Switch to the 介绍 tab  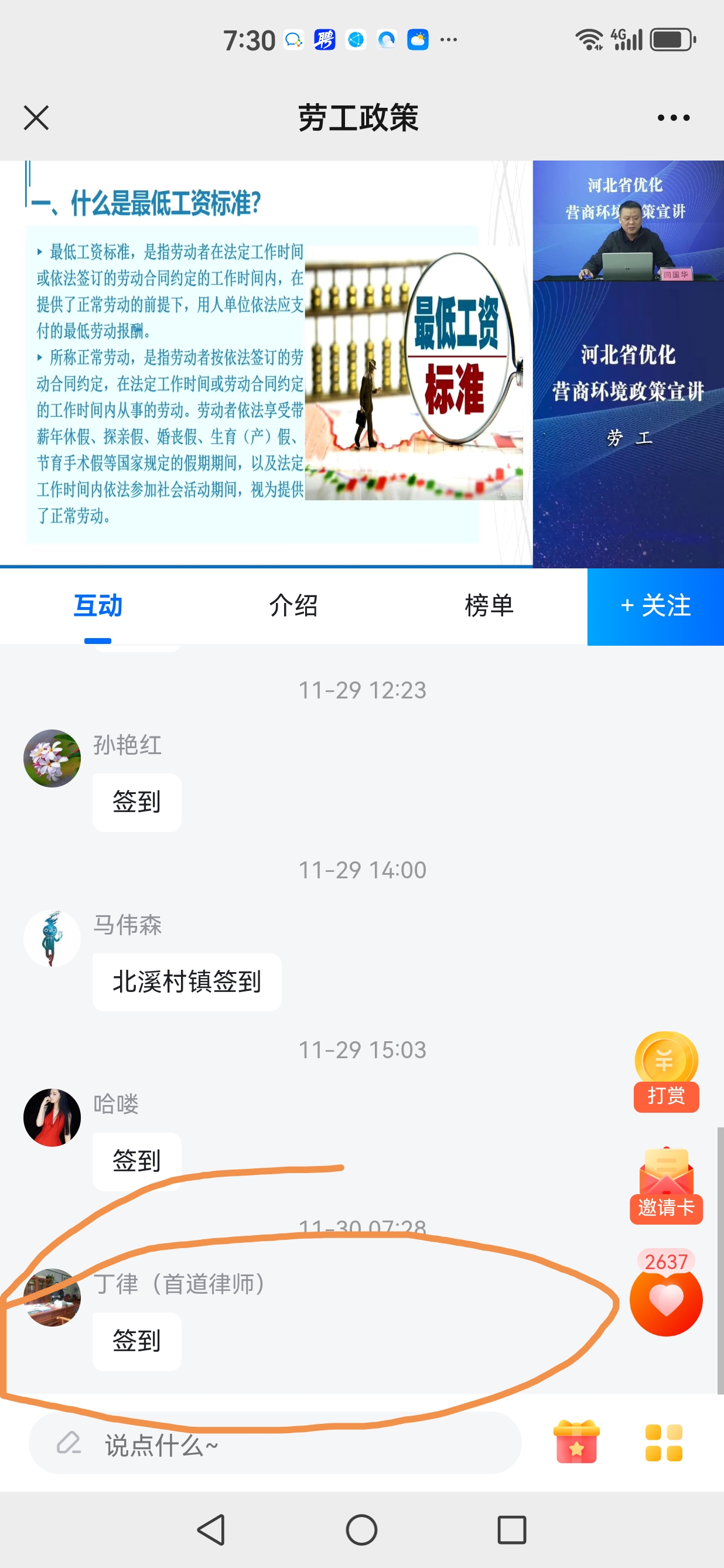[x=293, y=606]
